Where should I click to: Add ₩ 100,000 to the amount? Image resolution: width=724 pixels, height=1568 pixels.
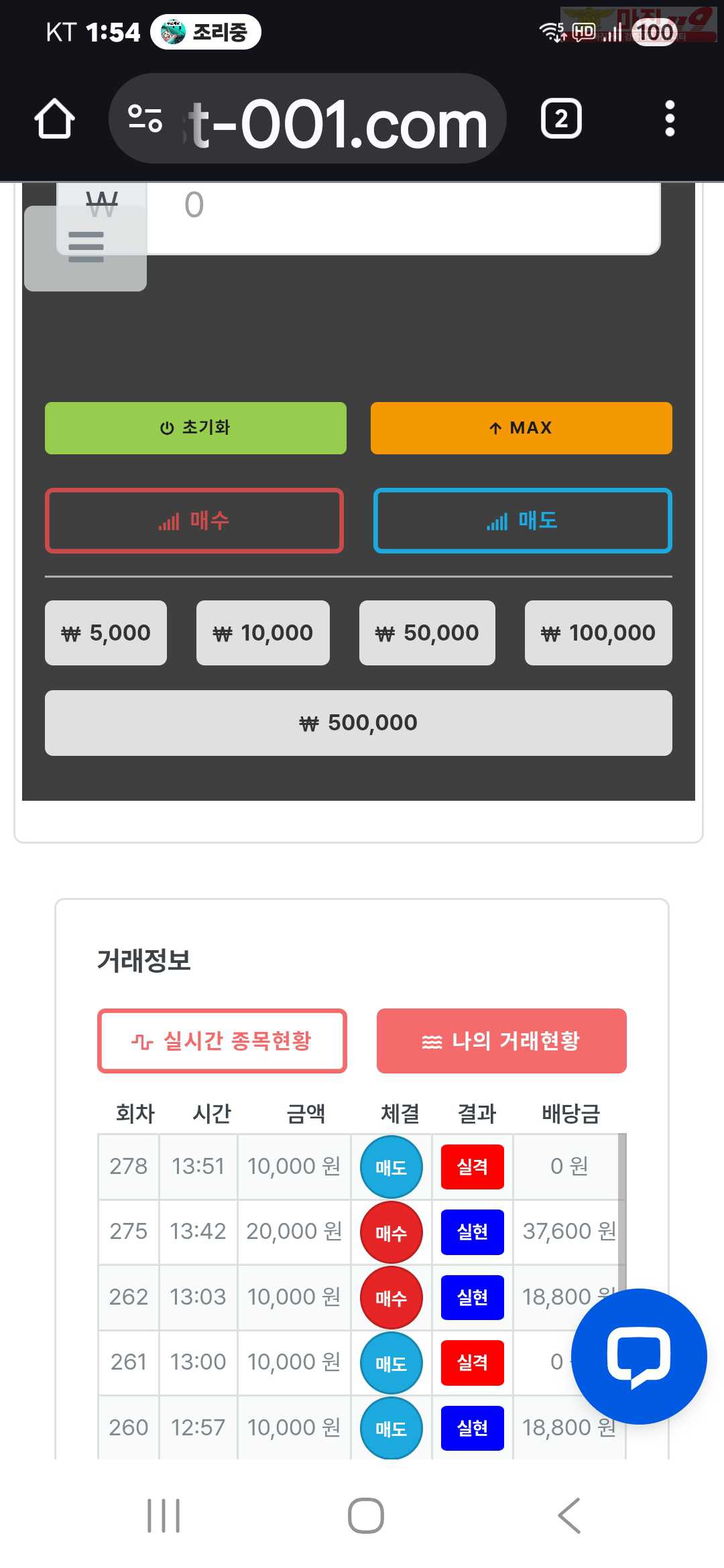point(598,633)
